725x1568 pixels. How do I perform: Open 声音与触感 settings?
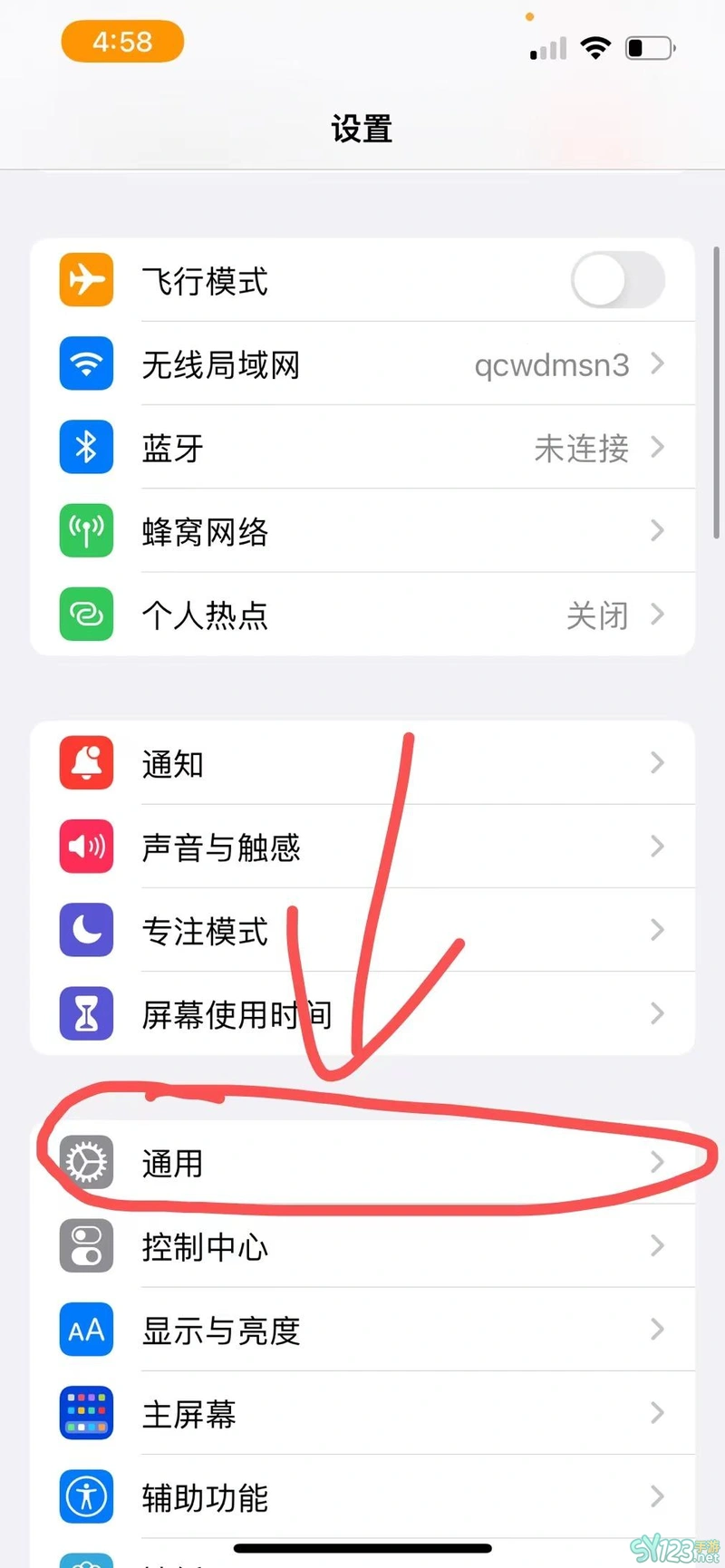pos(362,847)
